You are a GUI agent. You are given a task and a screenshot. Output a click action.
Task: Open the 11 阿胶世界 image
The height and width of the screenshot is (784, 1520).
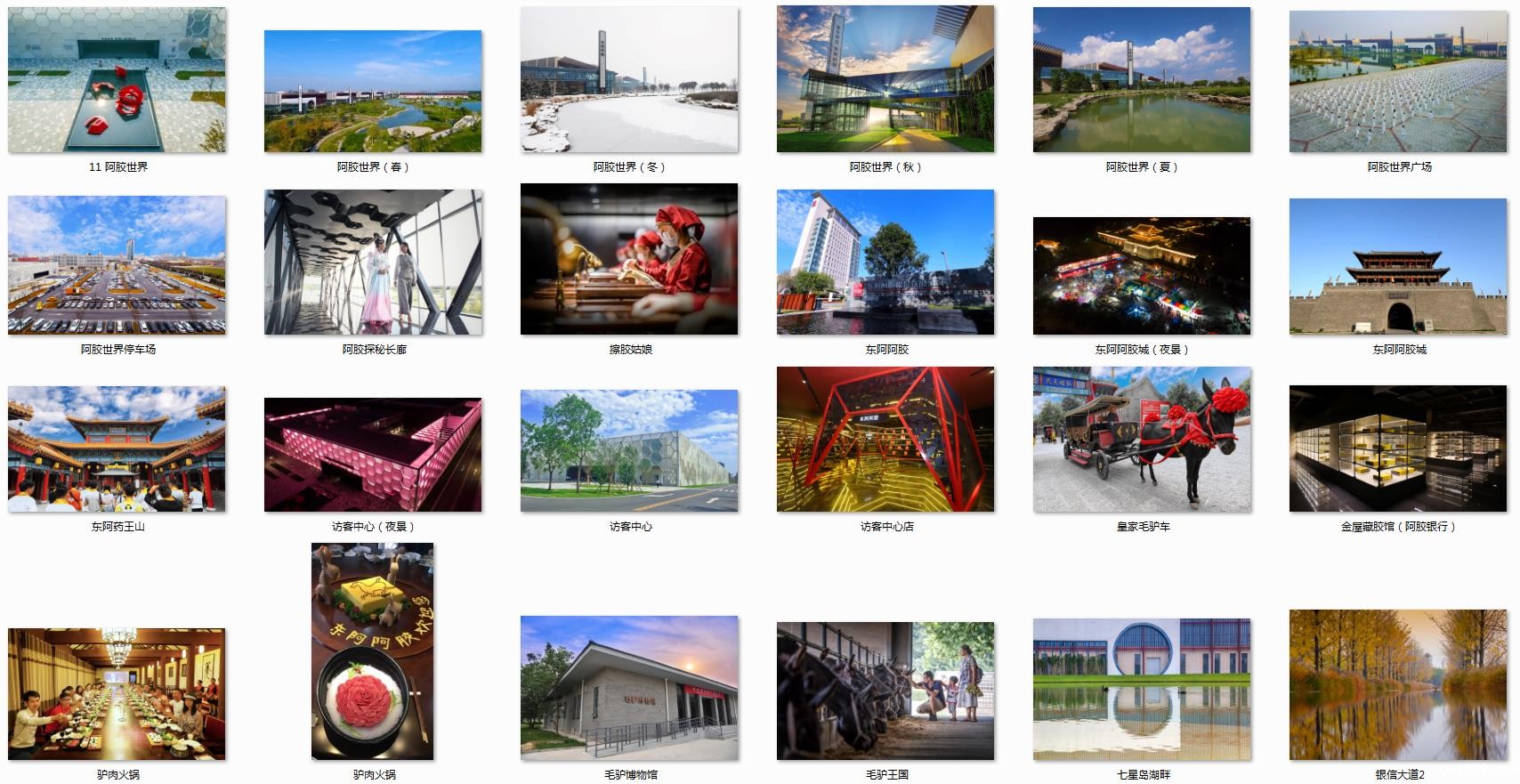click(x=117, y=81)
